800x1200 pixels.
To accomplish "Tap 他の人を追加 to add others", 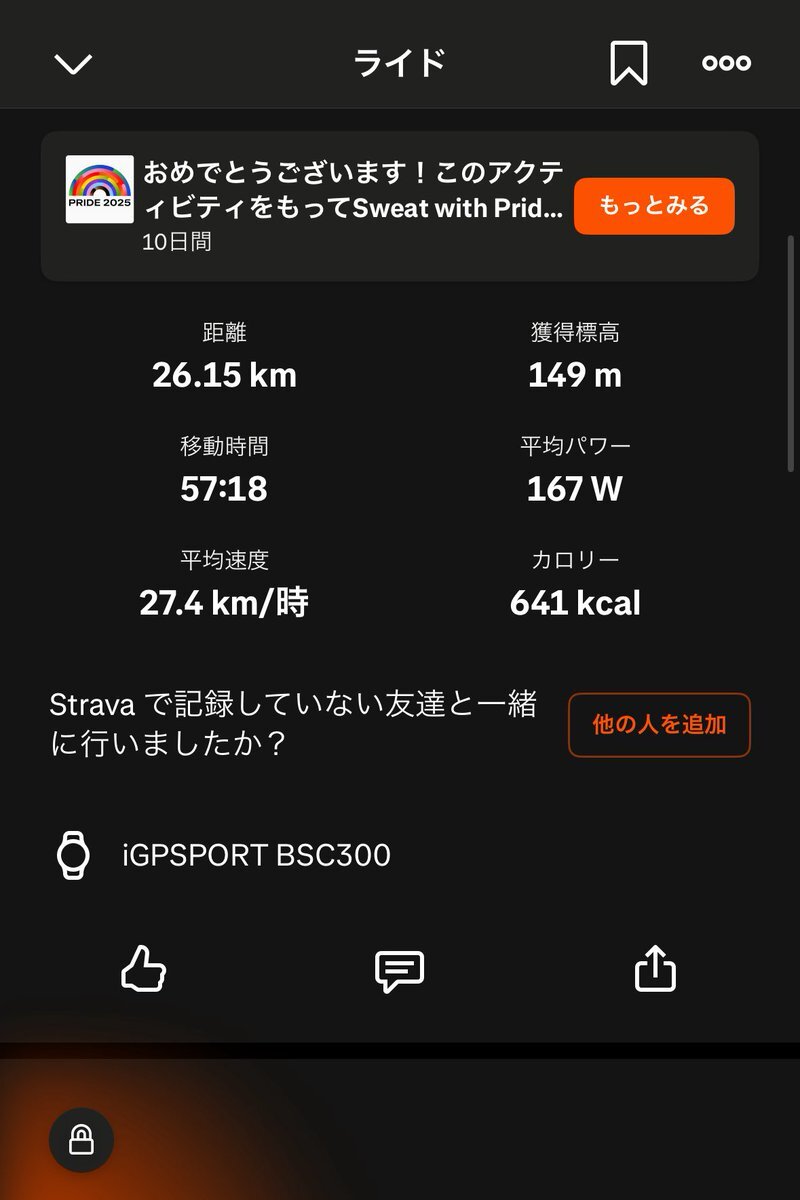I will point(659,725).
